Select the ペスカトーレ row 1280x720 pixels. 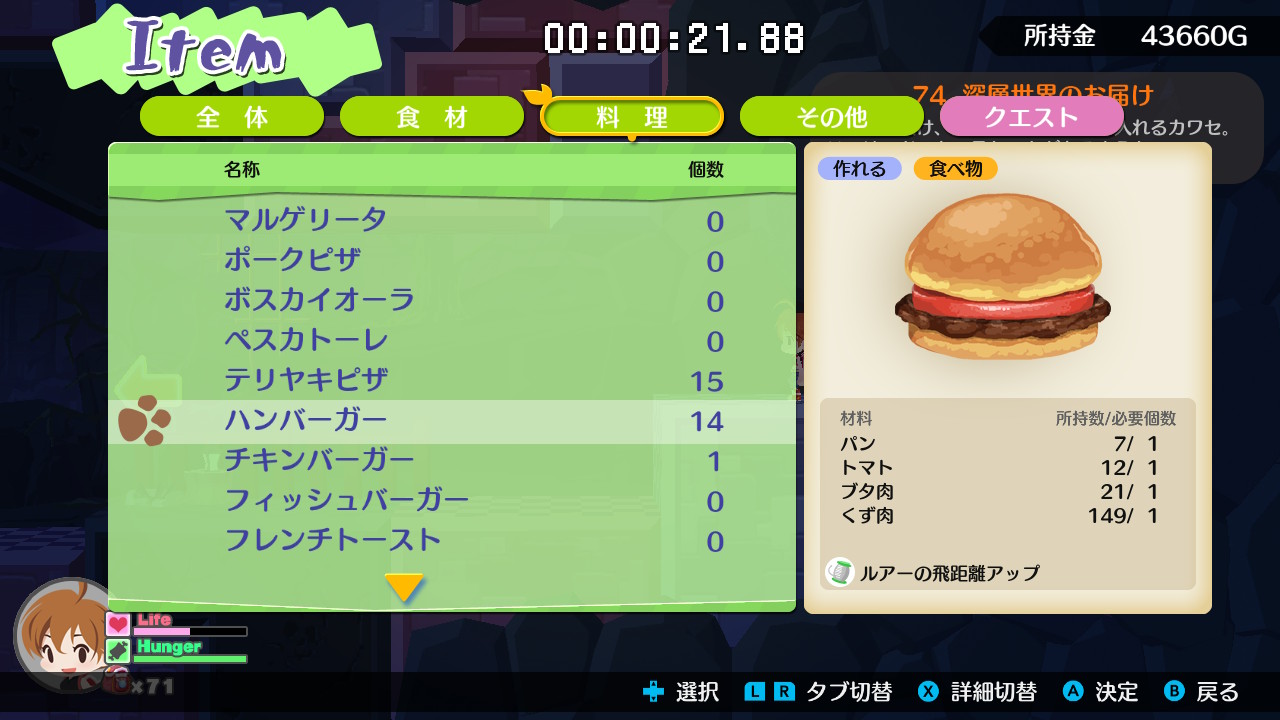click(x=452, y=340)
